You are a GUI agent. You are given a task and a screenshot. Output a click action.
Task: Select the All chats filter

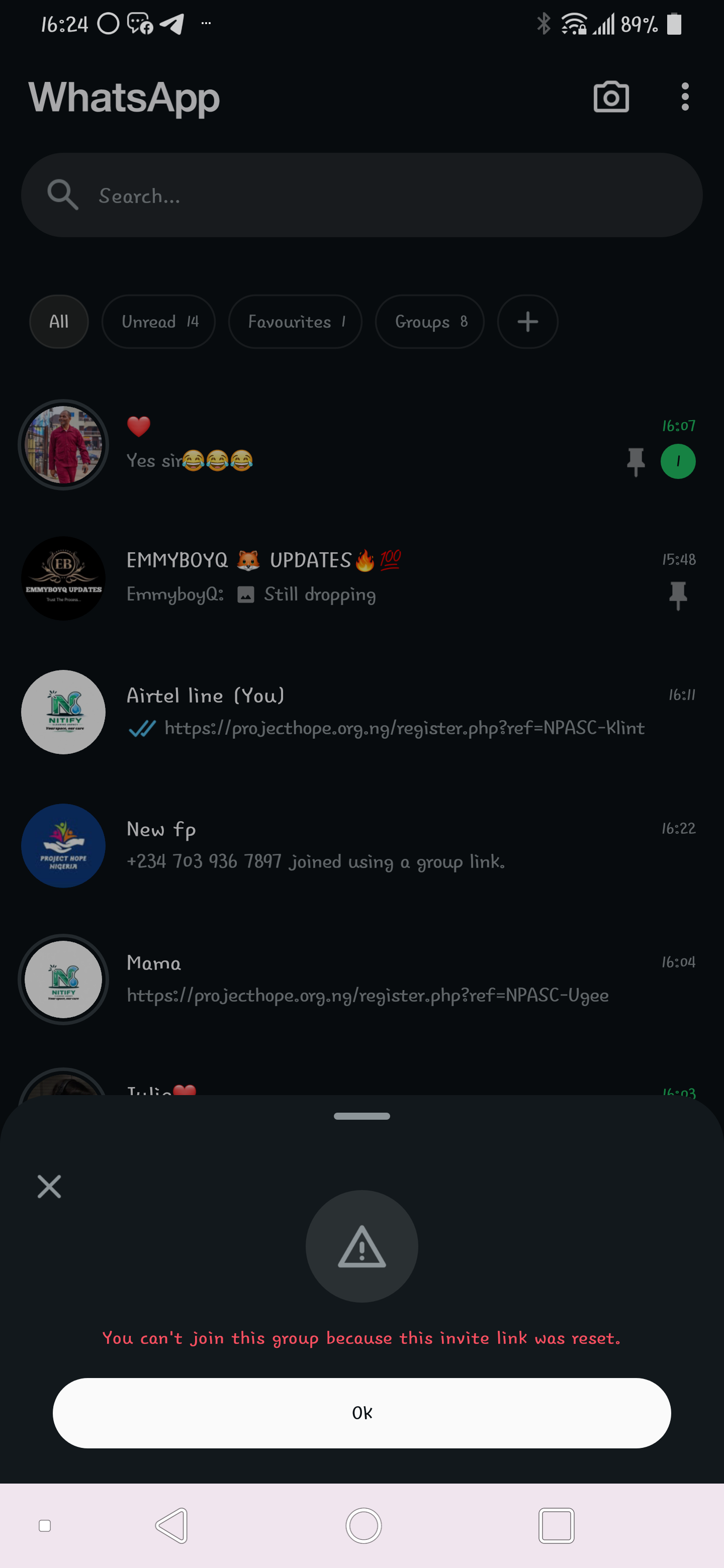click(x=59, y=322)
